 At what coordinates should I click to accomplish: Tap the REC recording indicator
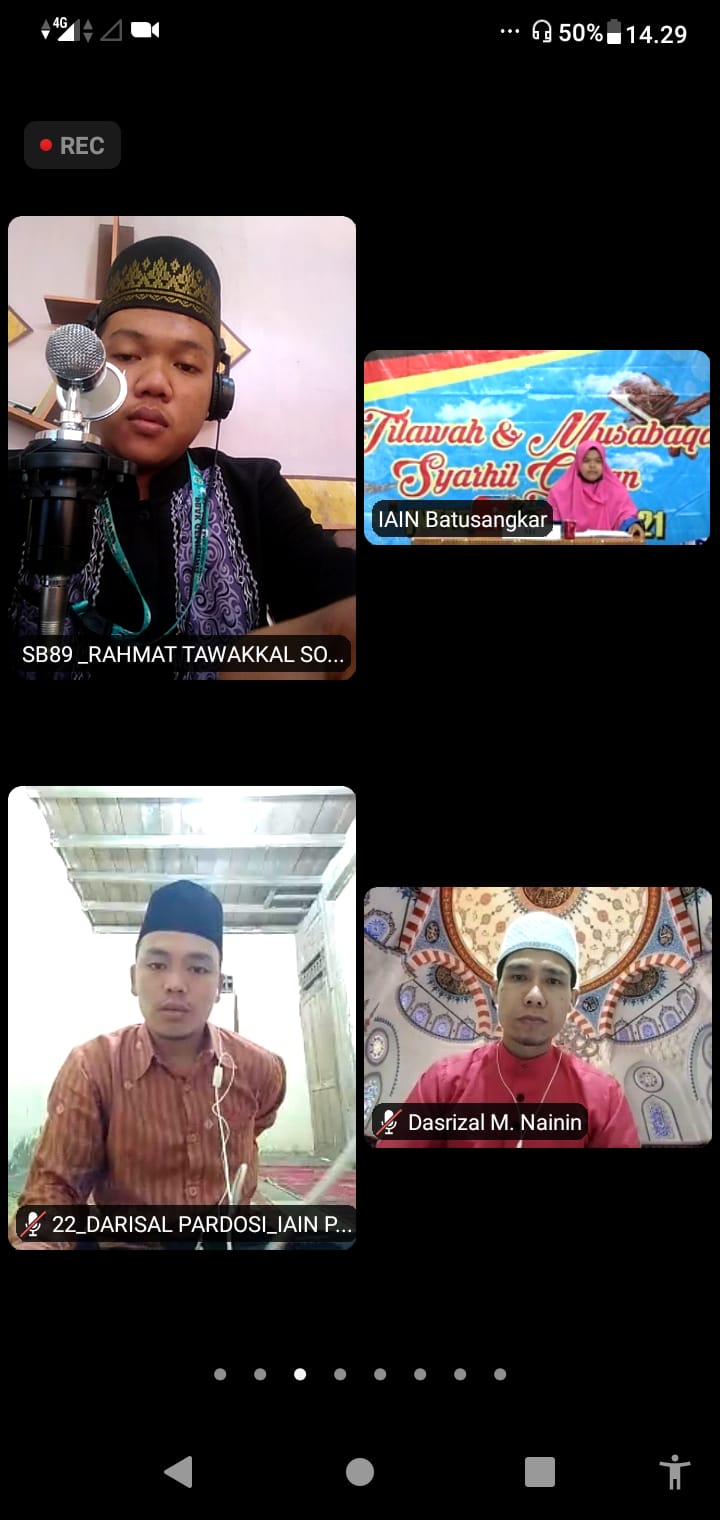pos(72,145)
